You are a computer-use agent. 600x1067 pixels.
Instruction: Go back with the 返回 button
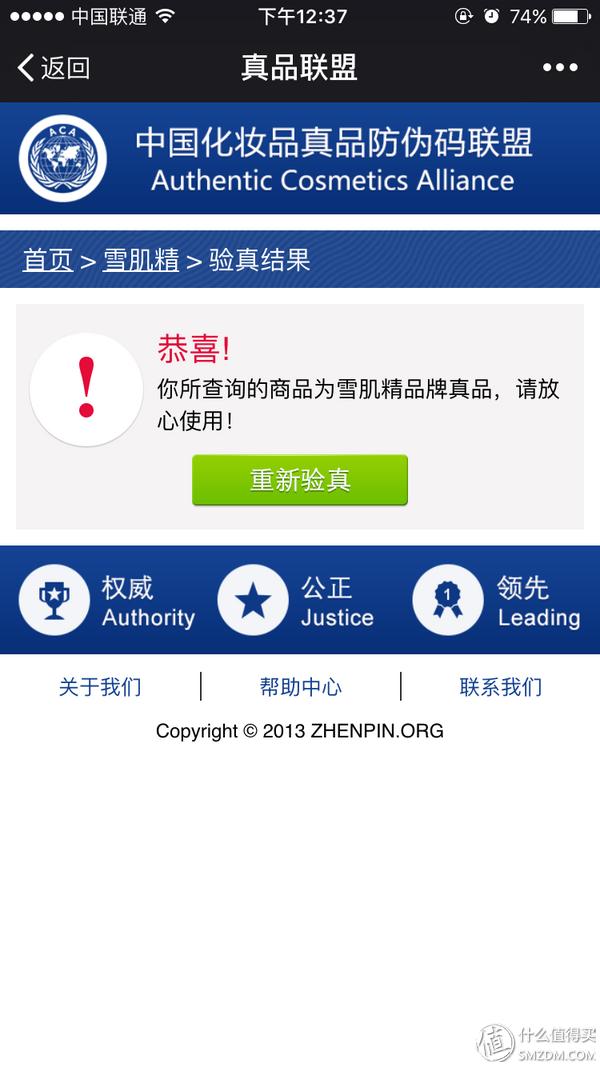(54, 68)
